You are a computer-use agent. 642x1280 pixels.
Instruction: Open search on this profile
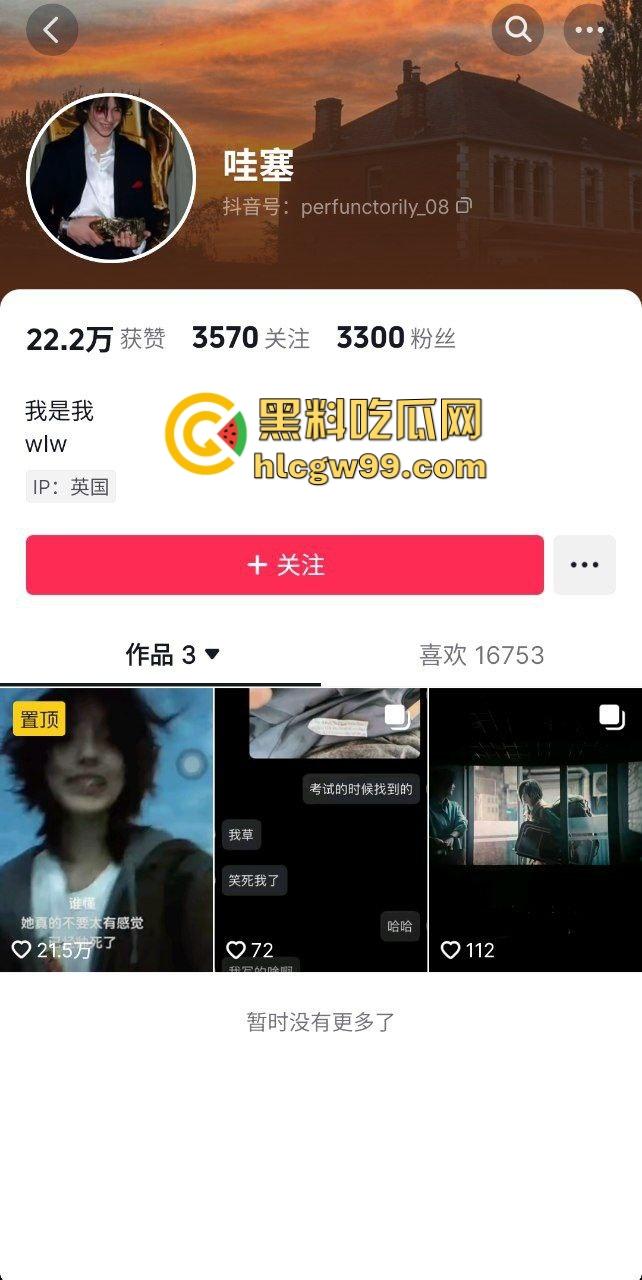pyautogui.click(x=517, y=30)
